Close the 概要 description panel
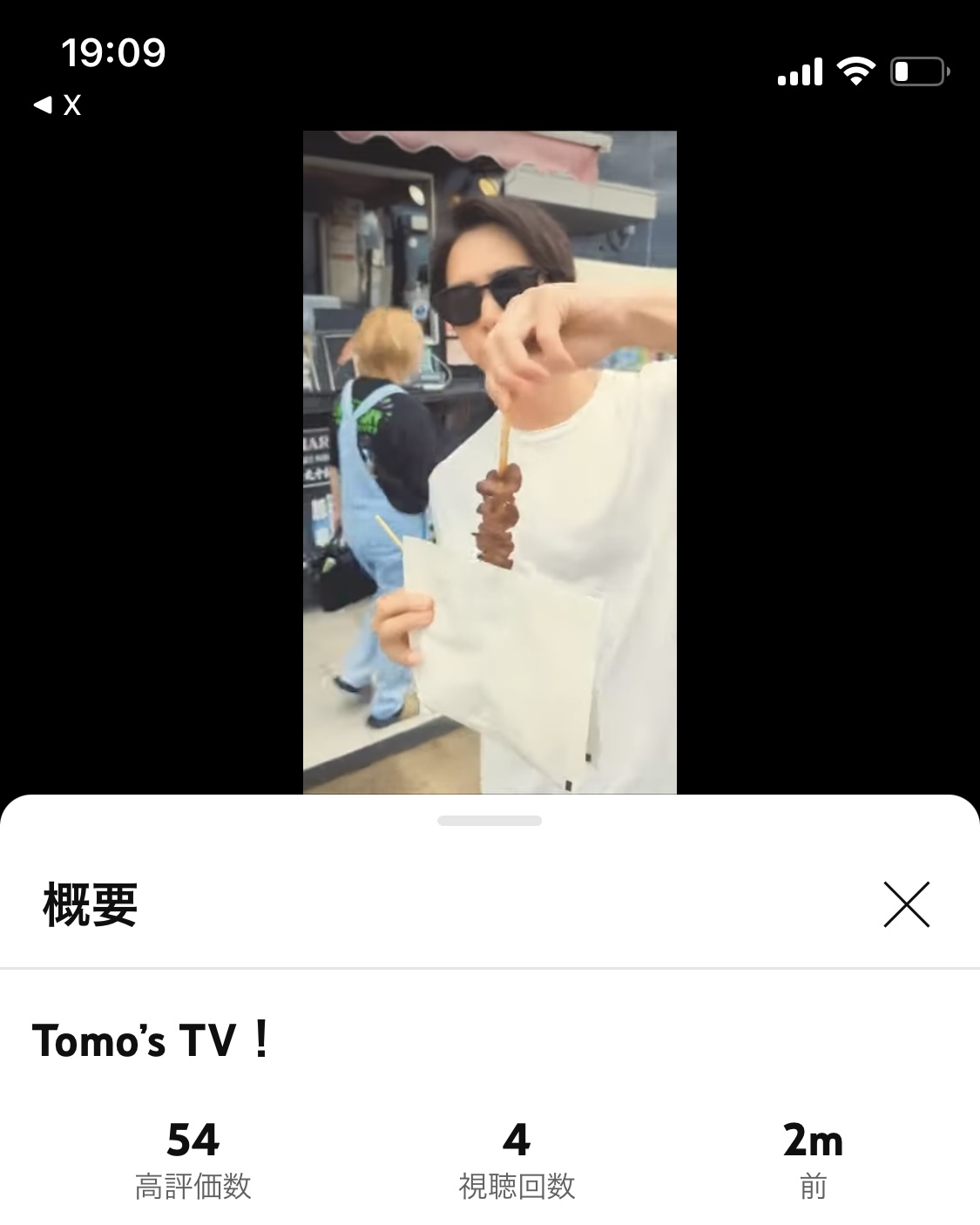 (906, 904)
